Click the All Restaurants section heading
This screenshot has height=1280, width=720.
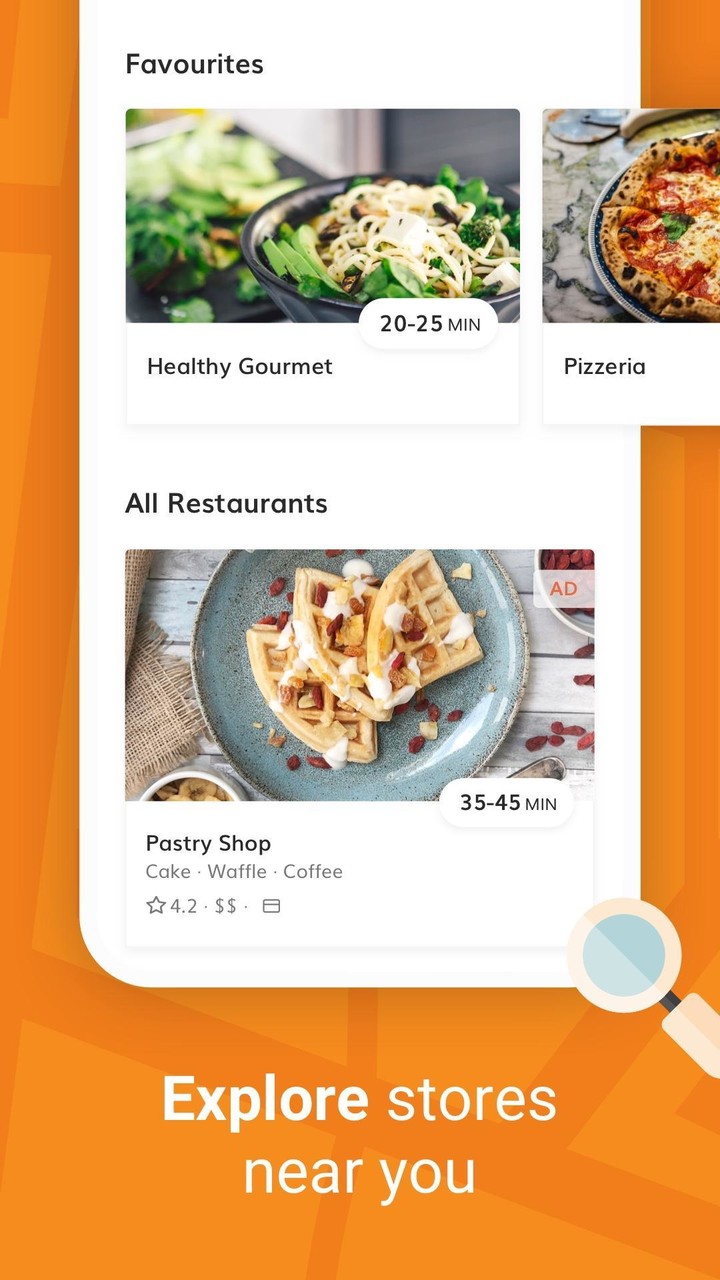[x=226, y=503]
